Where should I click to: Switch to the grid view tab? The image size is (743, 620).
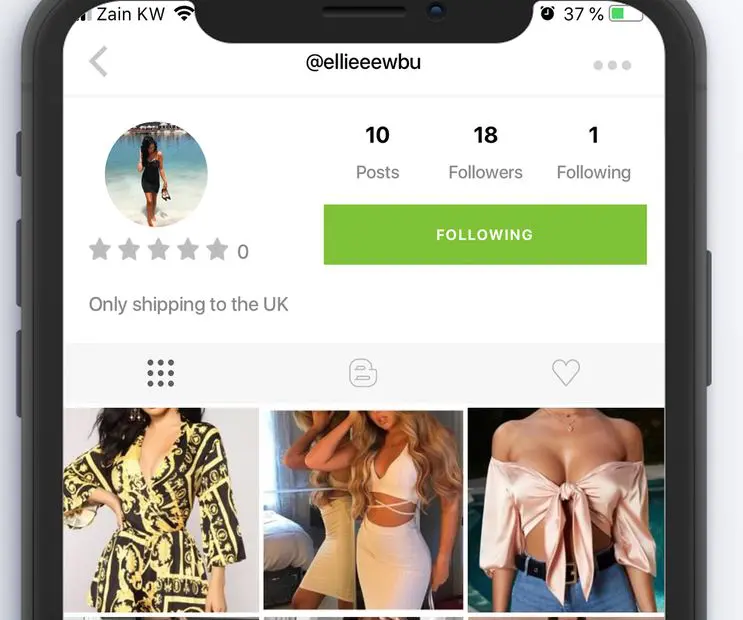click(161, 373)
